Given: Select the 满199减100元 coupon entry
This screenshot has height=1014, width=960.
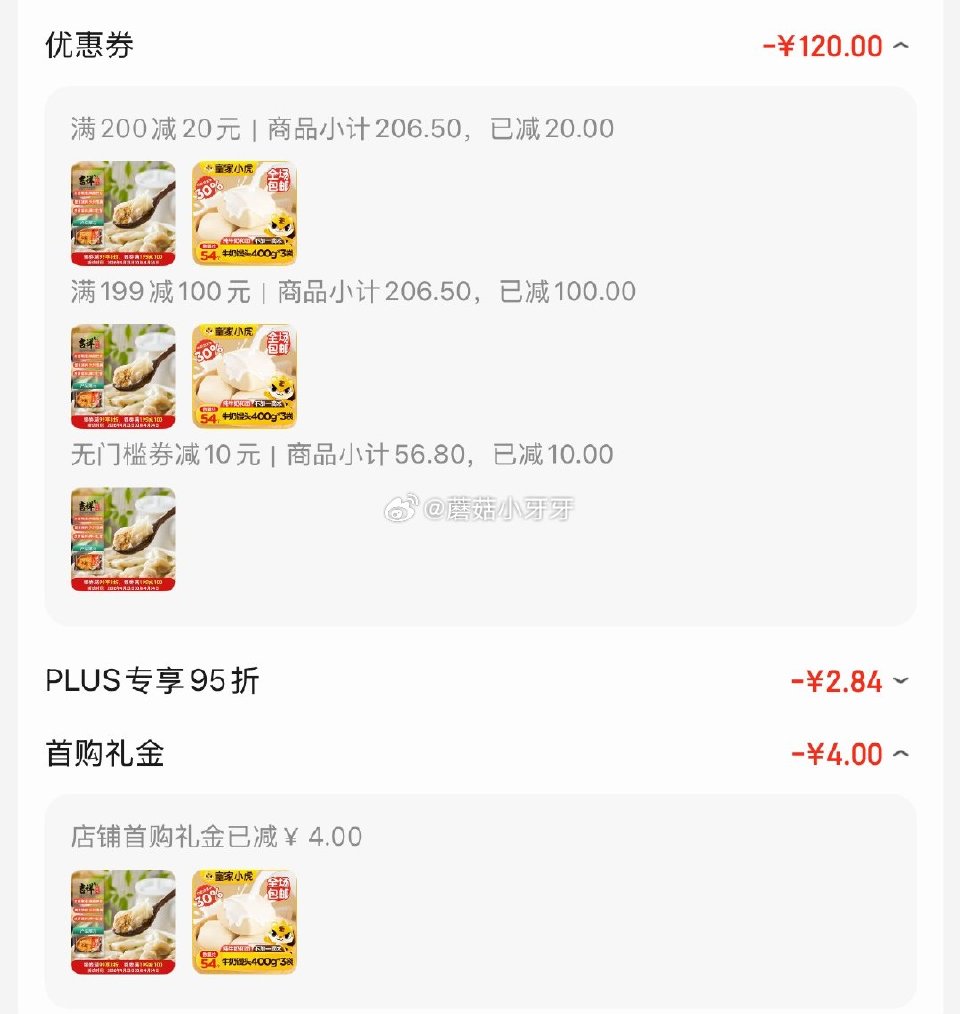Looking at the screenshot, I should click(x=350, y=291).
